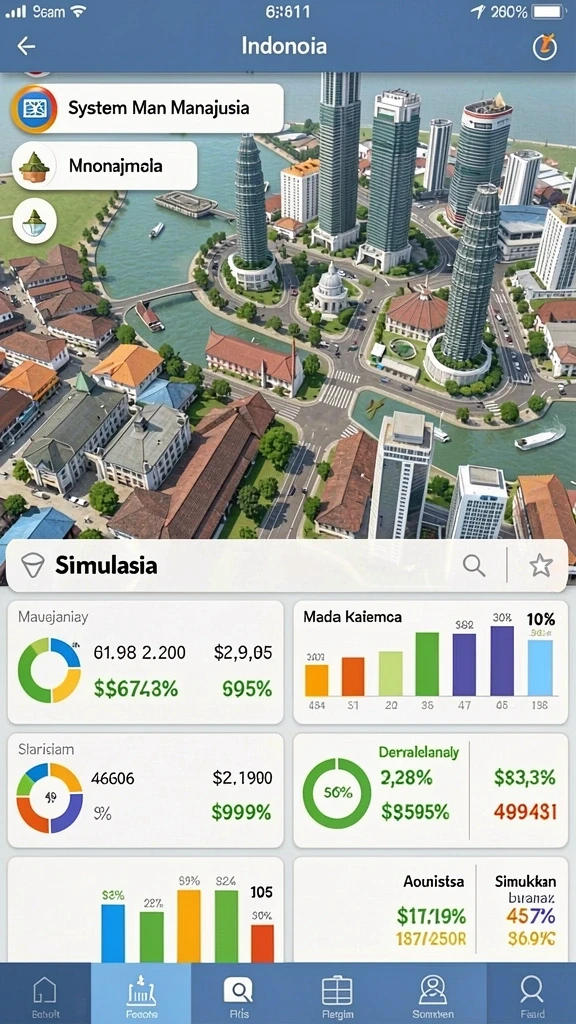576x1024 pixels.
Task: Select the Mnonajmola option
Action: [104, 166]
